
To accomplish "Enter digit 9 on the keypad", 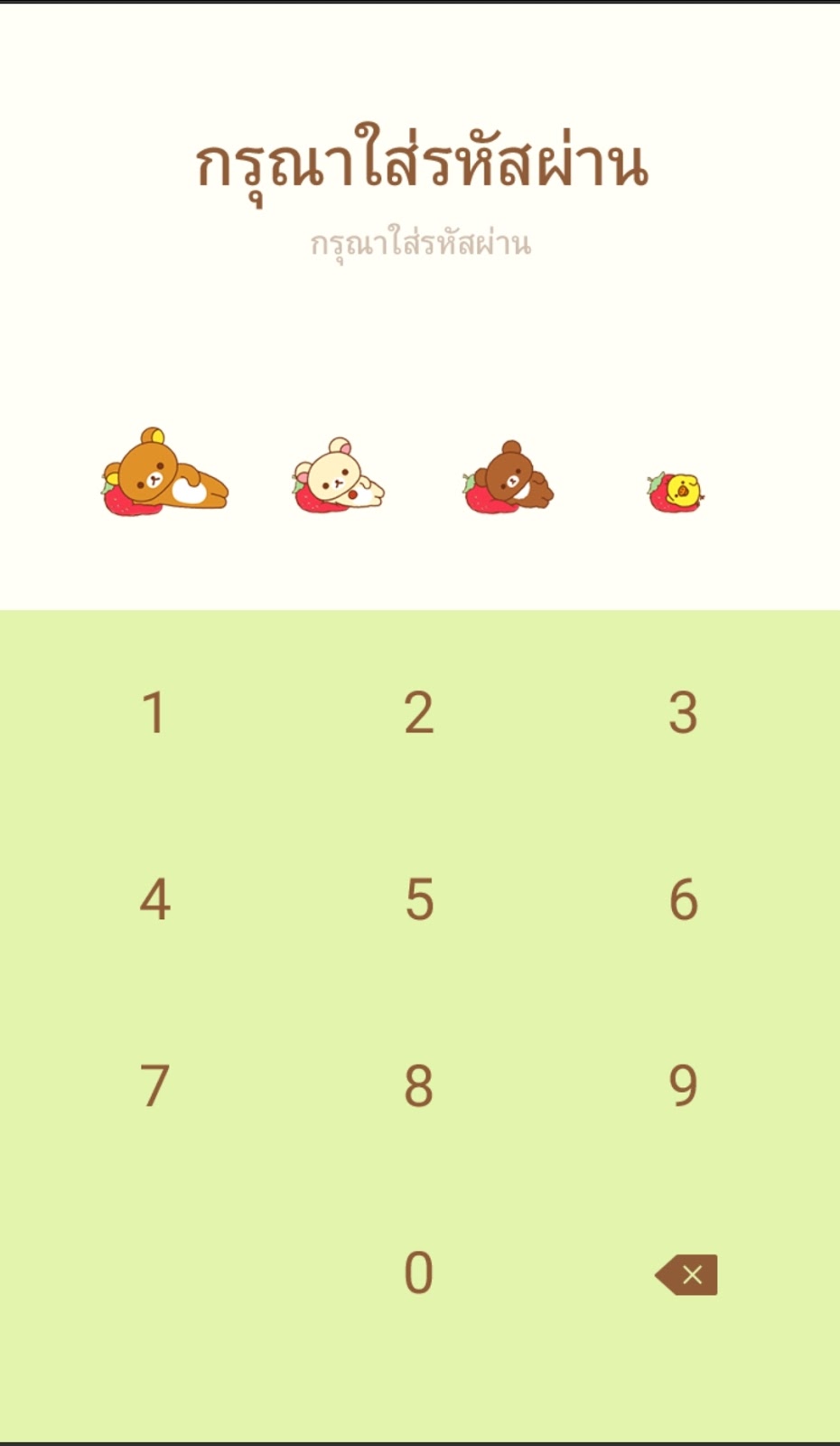I will pyautogui.click(x=683, y=1085).
